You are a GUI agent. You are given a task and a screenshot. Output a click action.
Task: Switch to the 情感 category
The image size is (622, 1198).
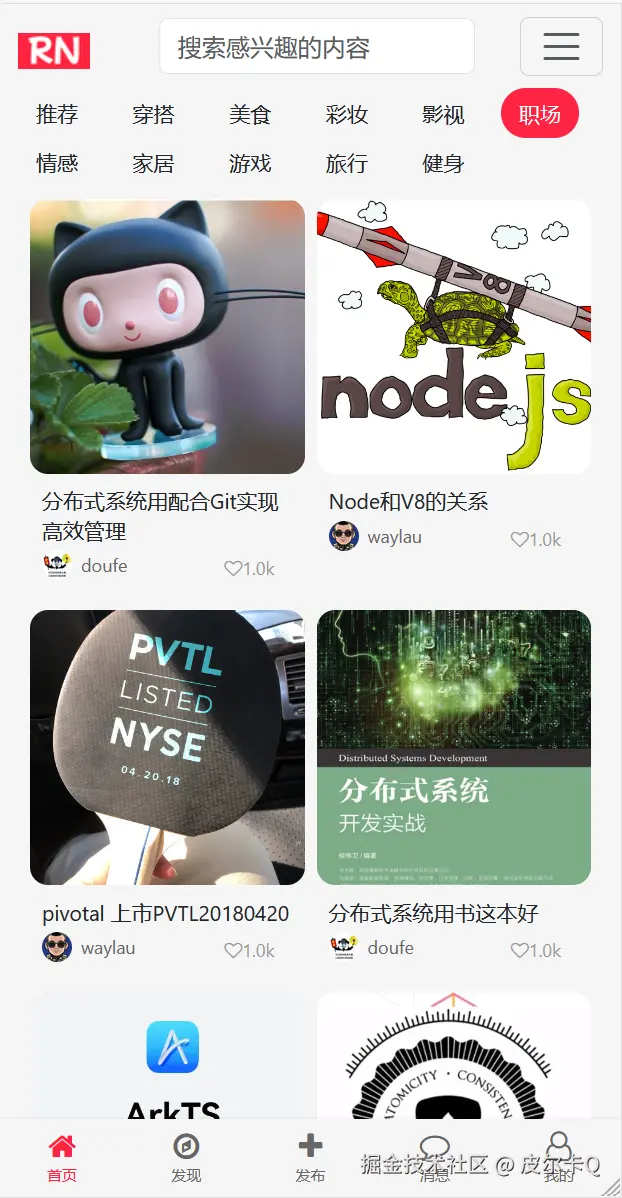(57, 163)
